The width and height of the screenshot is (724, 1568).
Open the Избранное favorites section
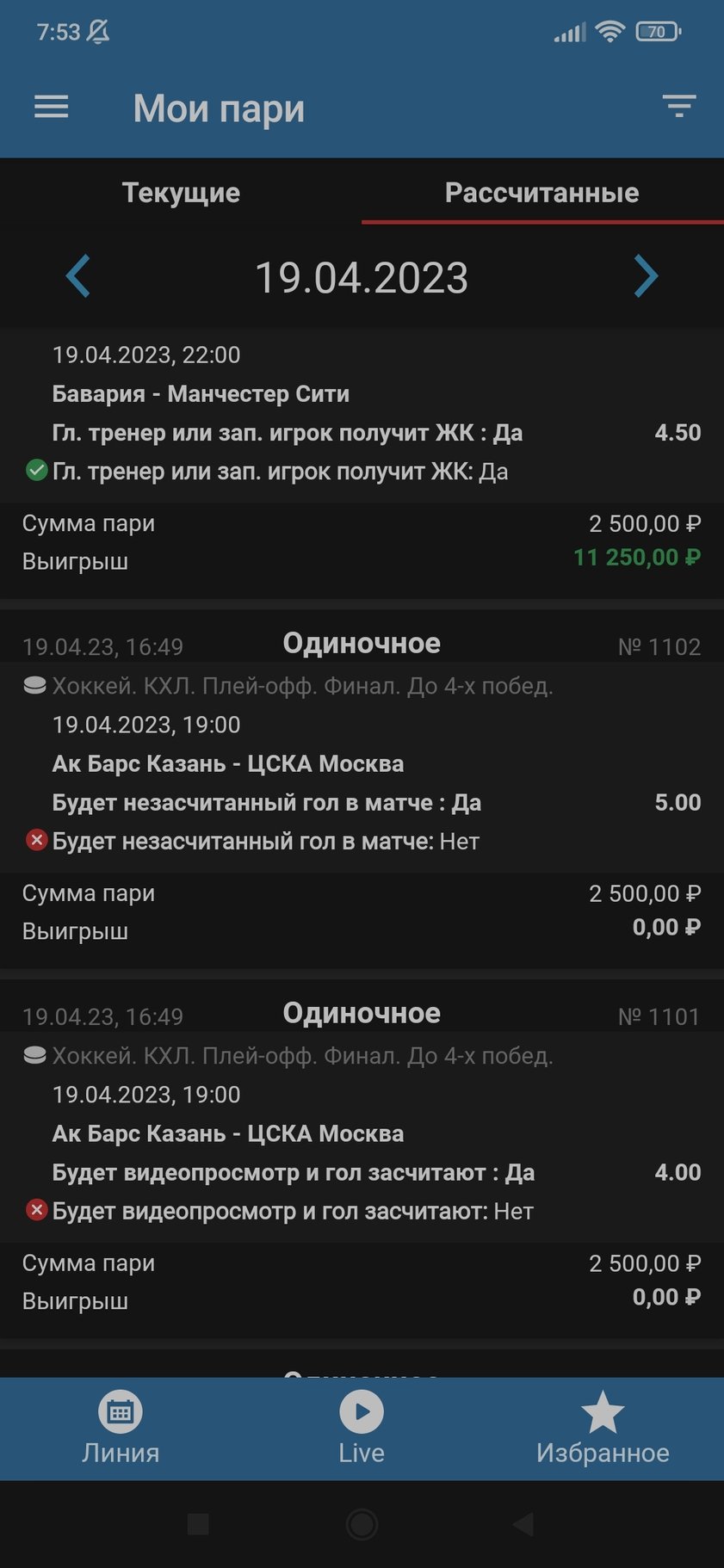pos(603,1429)
